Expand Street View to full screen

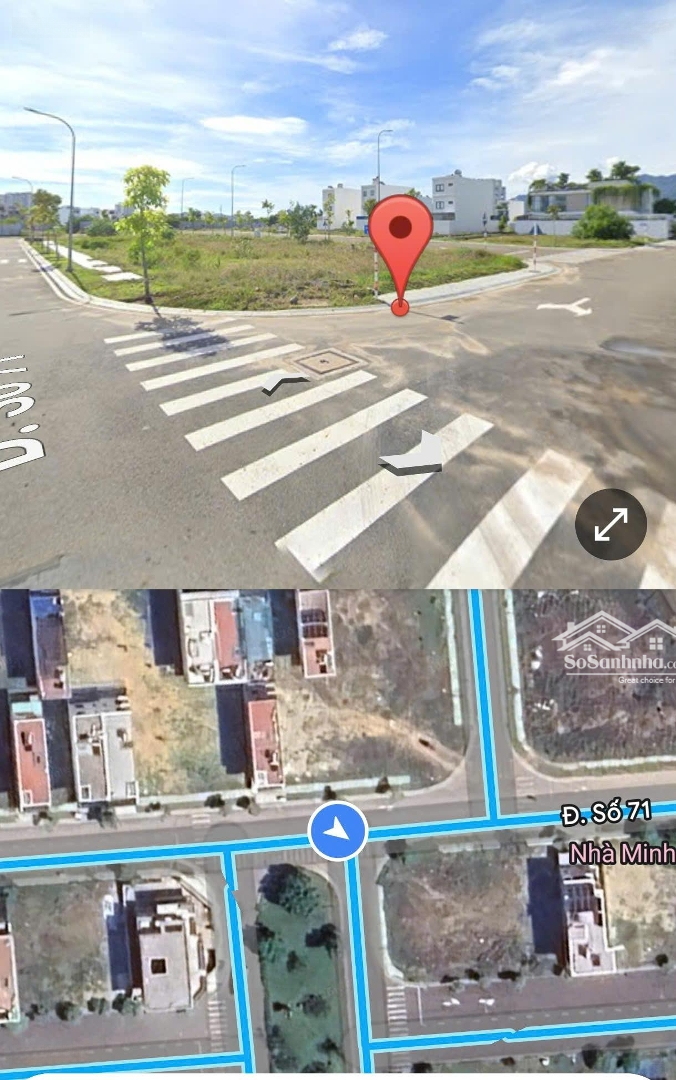click(x=610, y=524)
